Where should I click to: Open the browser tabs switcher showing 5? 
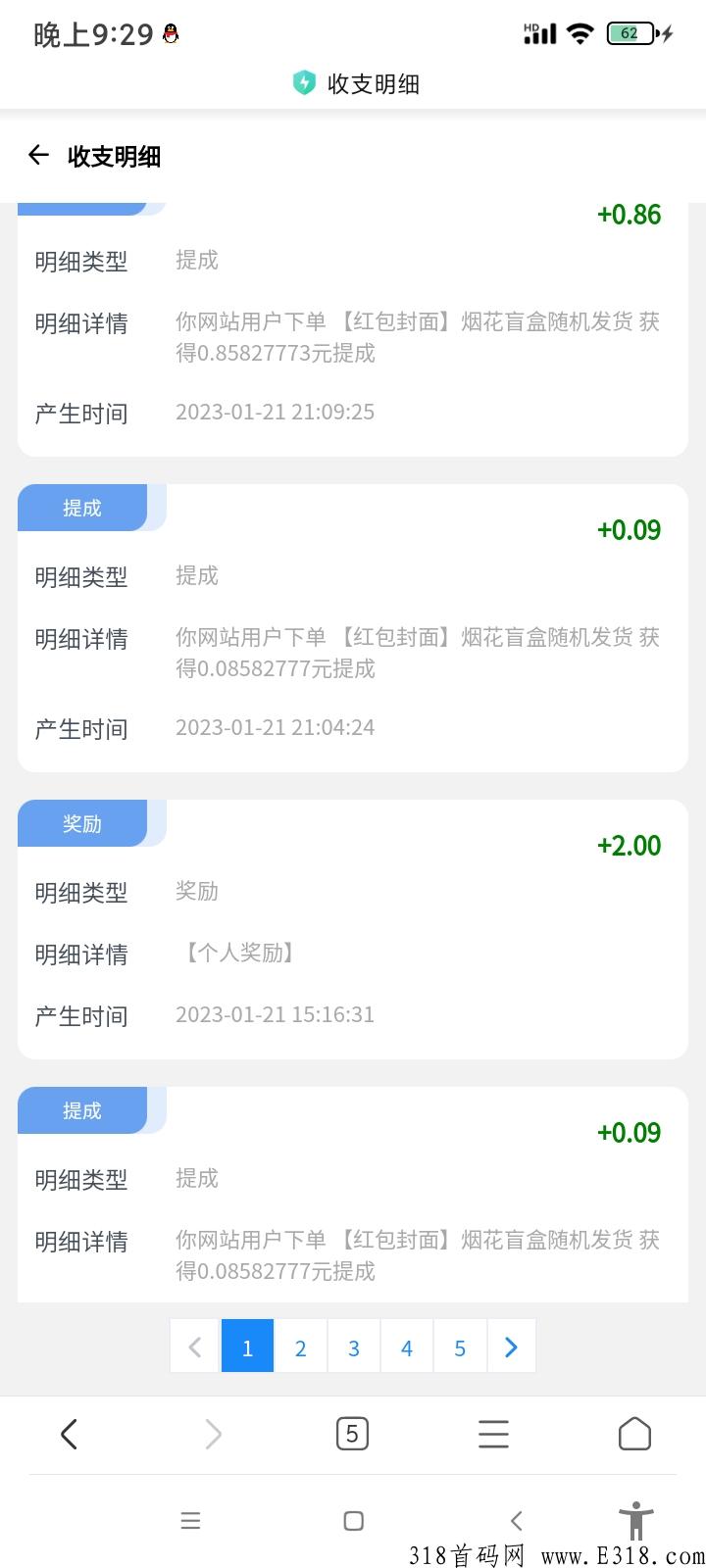[352, 1435]
